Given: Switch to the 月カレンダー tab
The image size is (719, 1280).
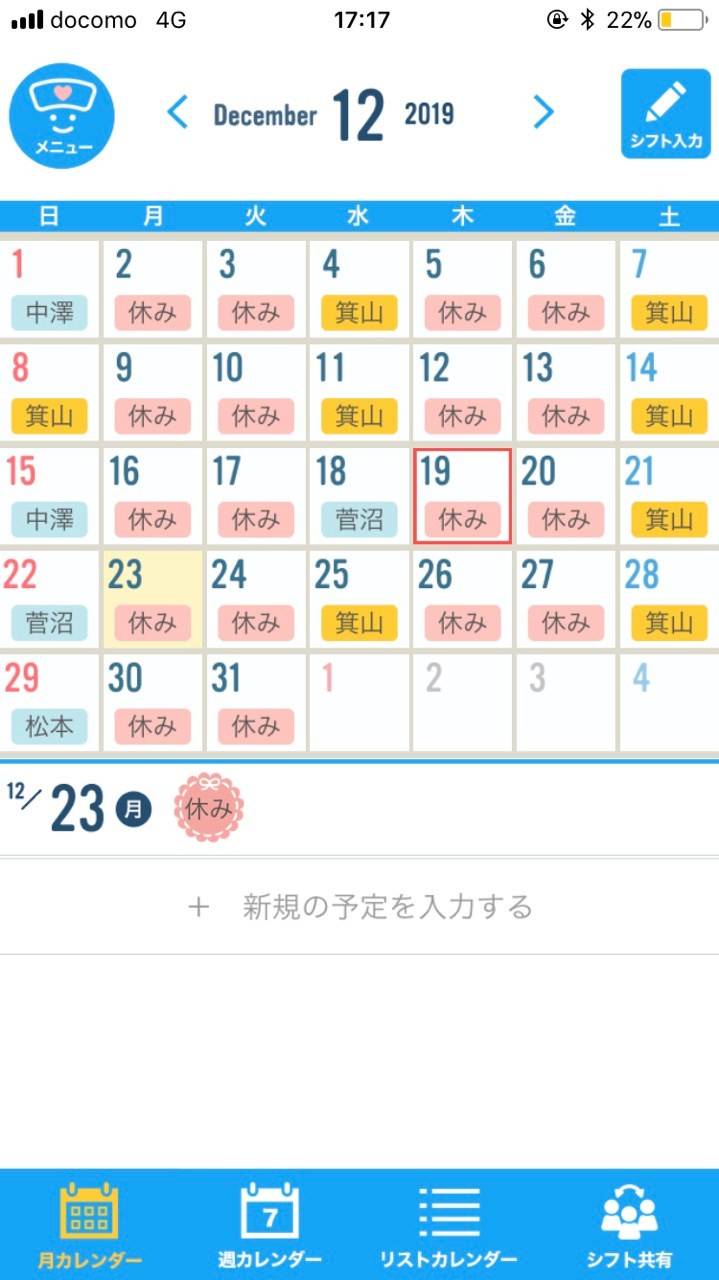Looking at the screenshot, I should [x=89, y=1225].
